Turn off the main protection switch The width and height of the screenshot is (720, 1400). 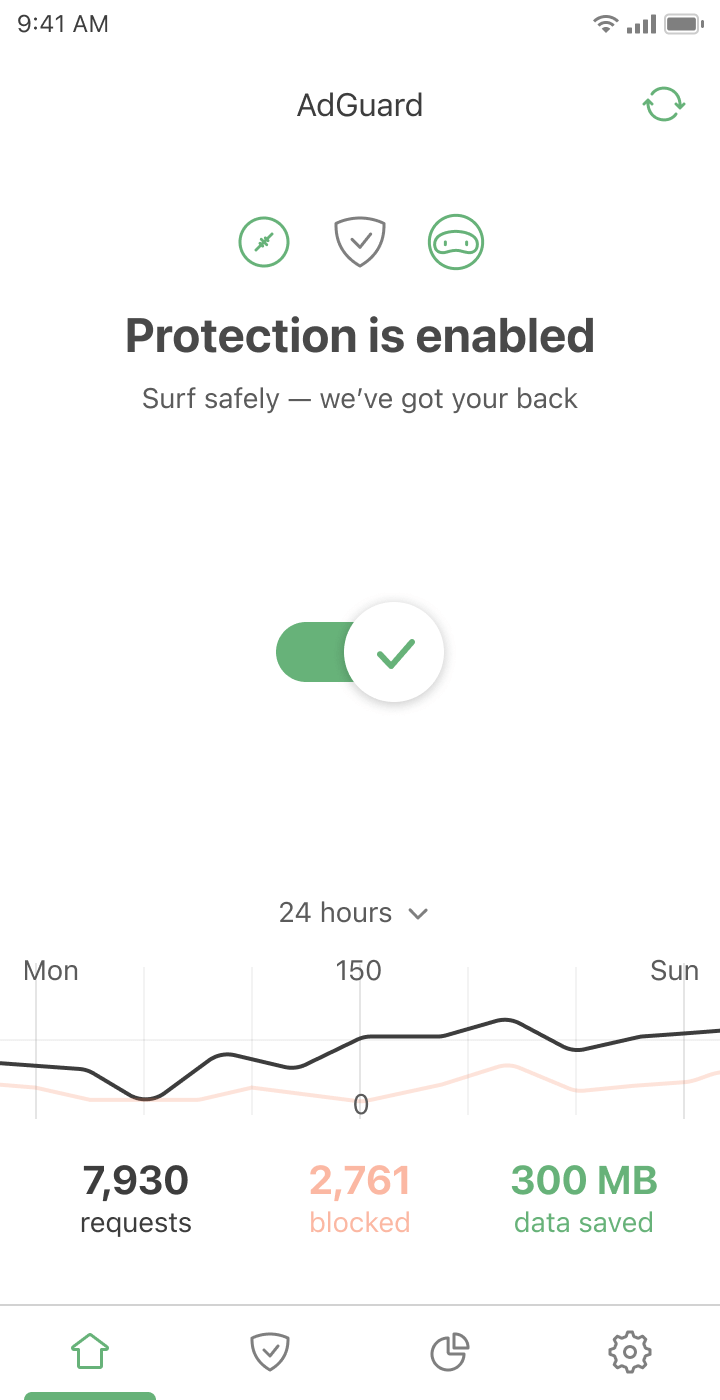coord(360,652)
